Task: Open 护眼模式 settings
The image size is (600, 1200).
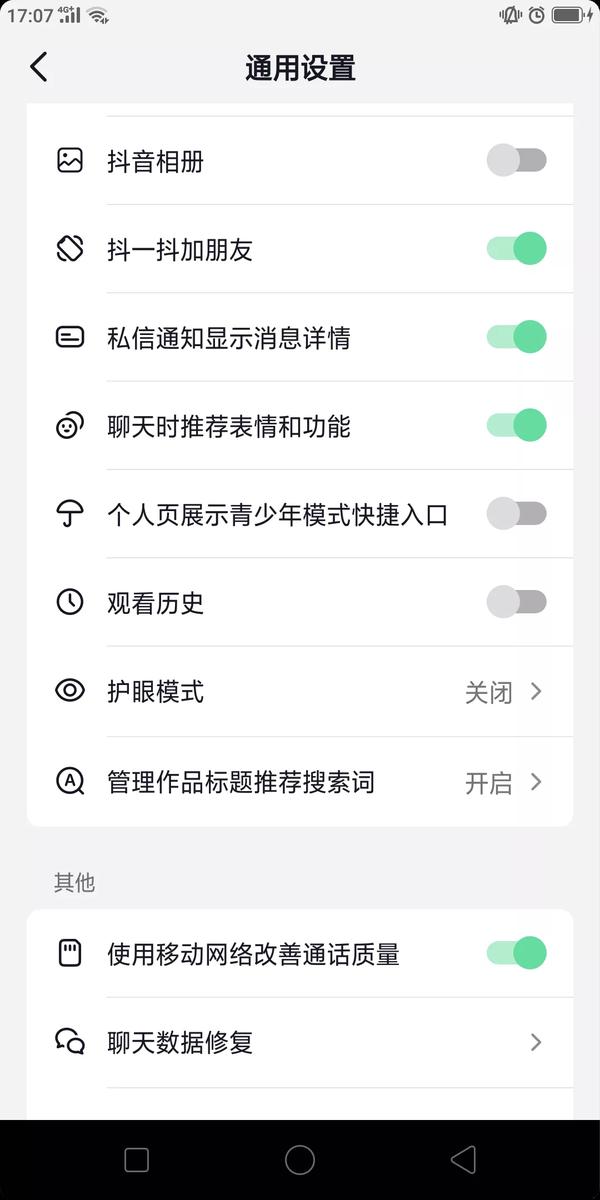Action: (300, 691)
